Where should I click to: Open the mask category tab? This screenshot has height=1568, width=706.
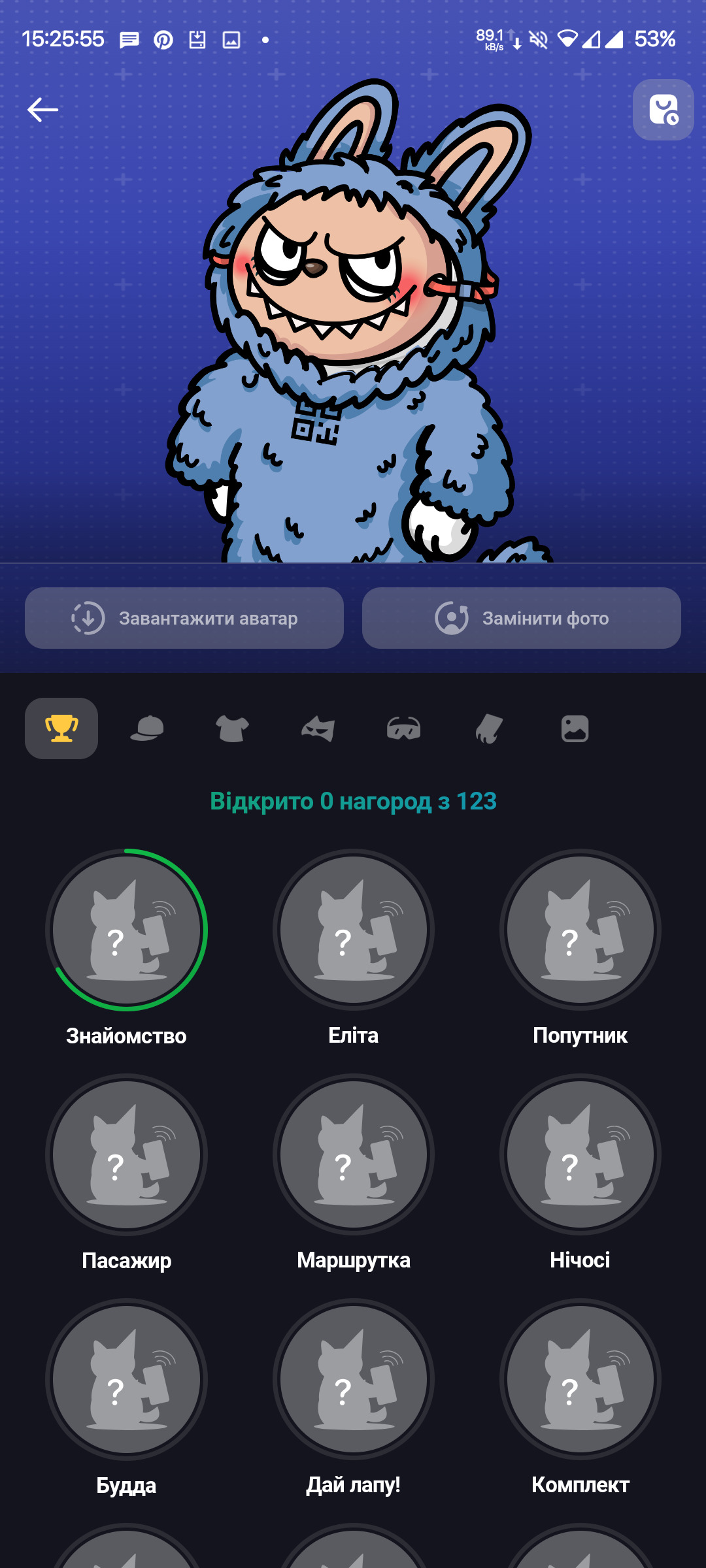[318, 728]
